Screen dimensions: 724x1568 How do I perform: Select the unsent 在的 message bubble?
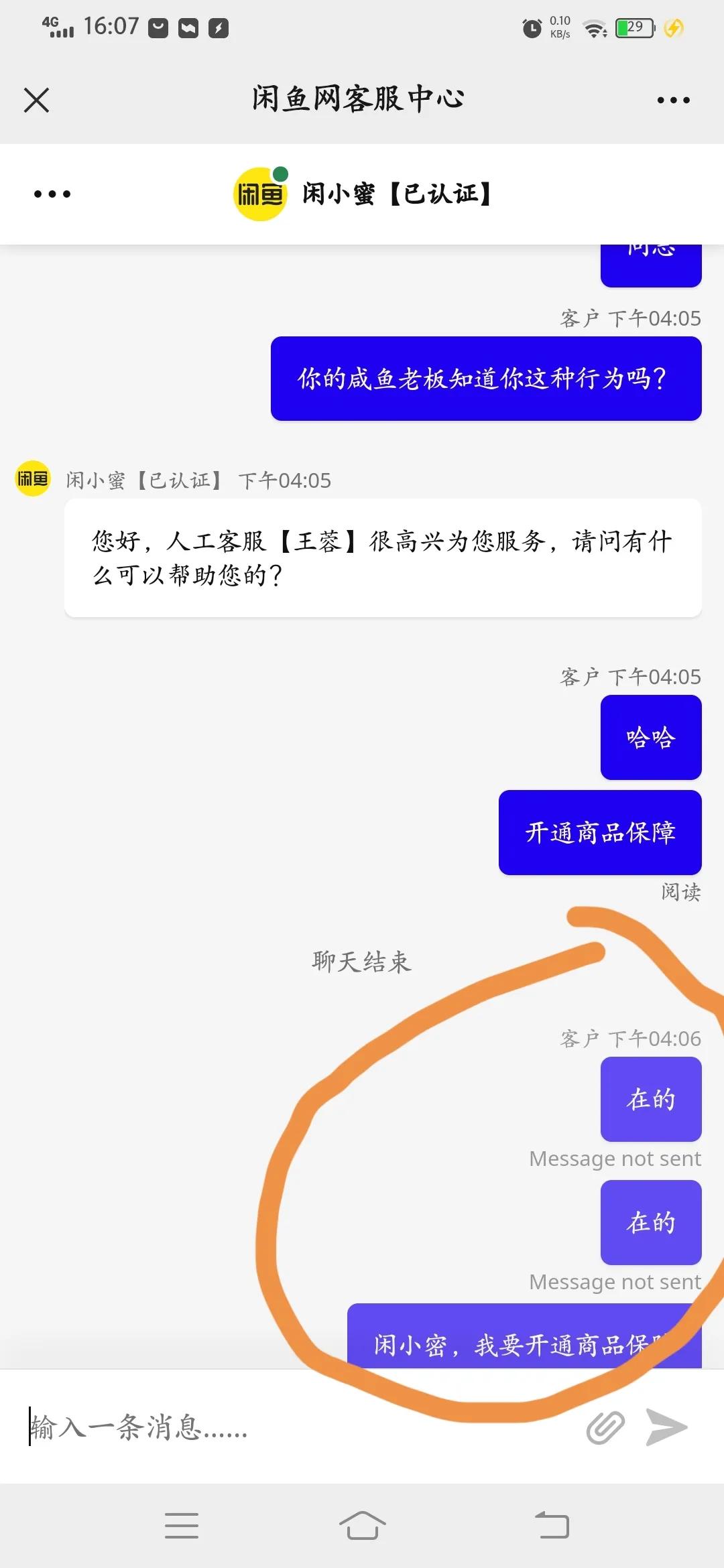650,1099
